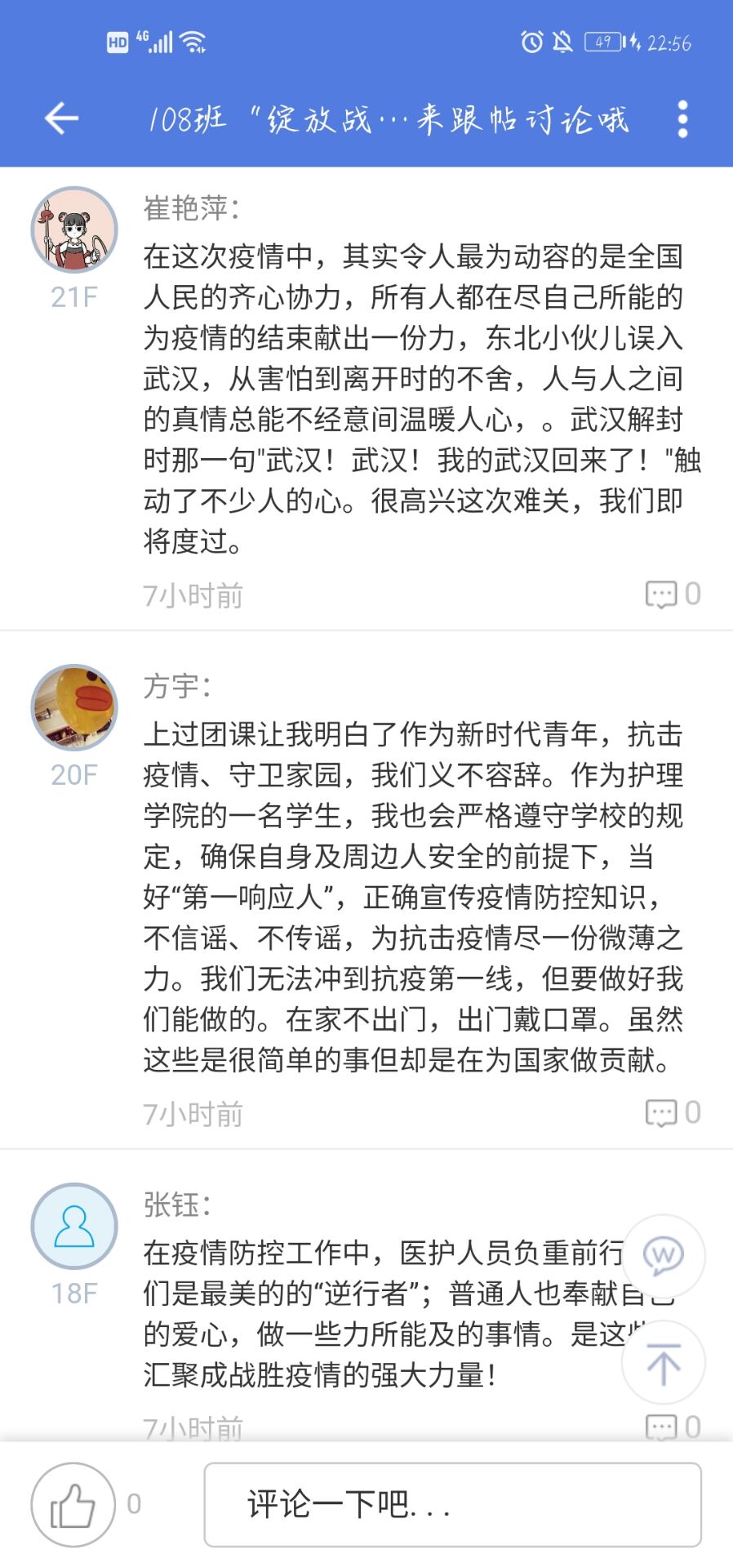The height and width of the screenshot is (1568, 733).
Task: Open the three-dot overflow menu
Action: click(682, 119)
